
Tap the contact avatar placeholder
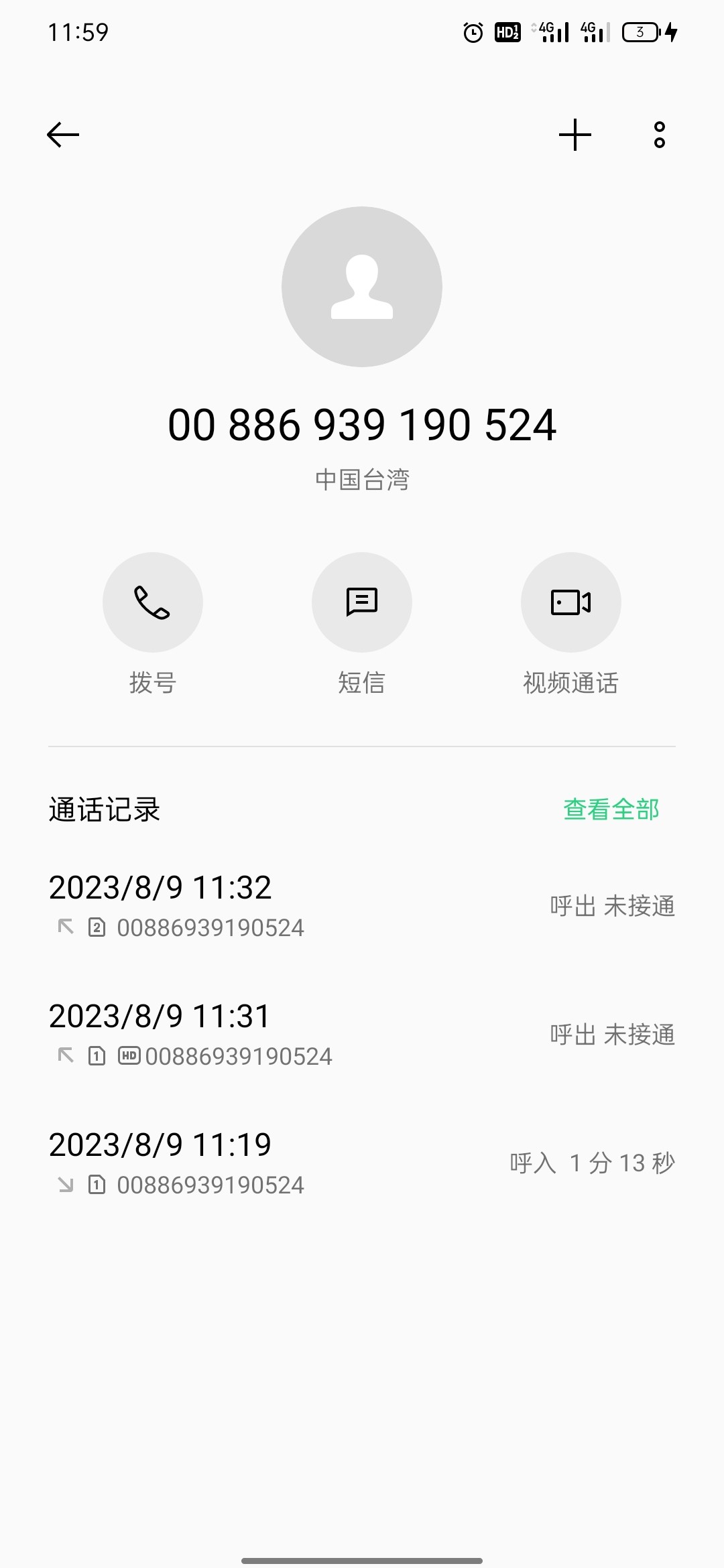(x=362, y=287)
